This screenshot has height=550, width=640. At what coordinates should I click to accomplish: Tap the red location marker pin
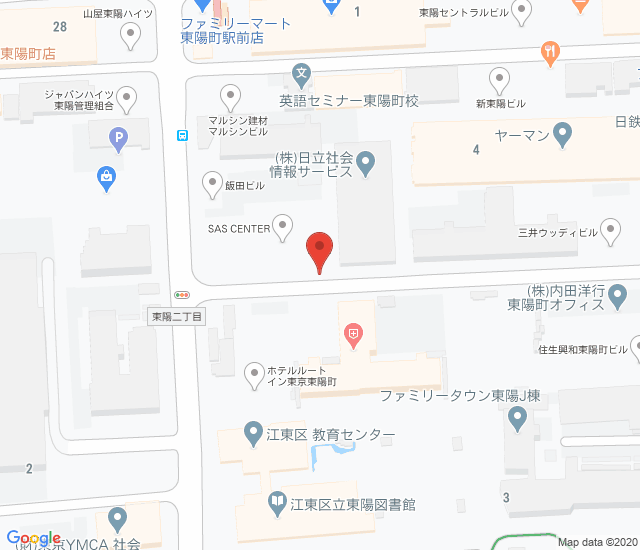click(319, 247)
